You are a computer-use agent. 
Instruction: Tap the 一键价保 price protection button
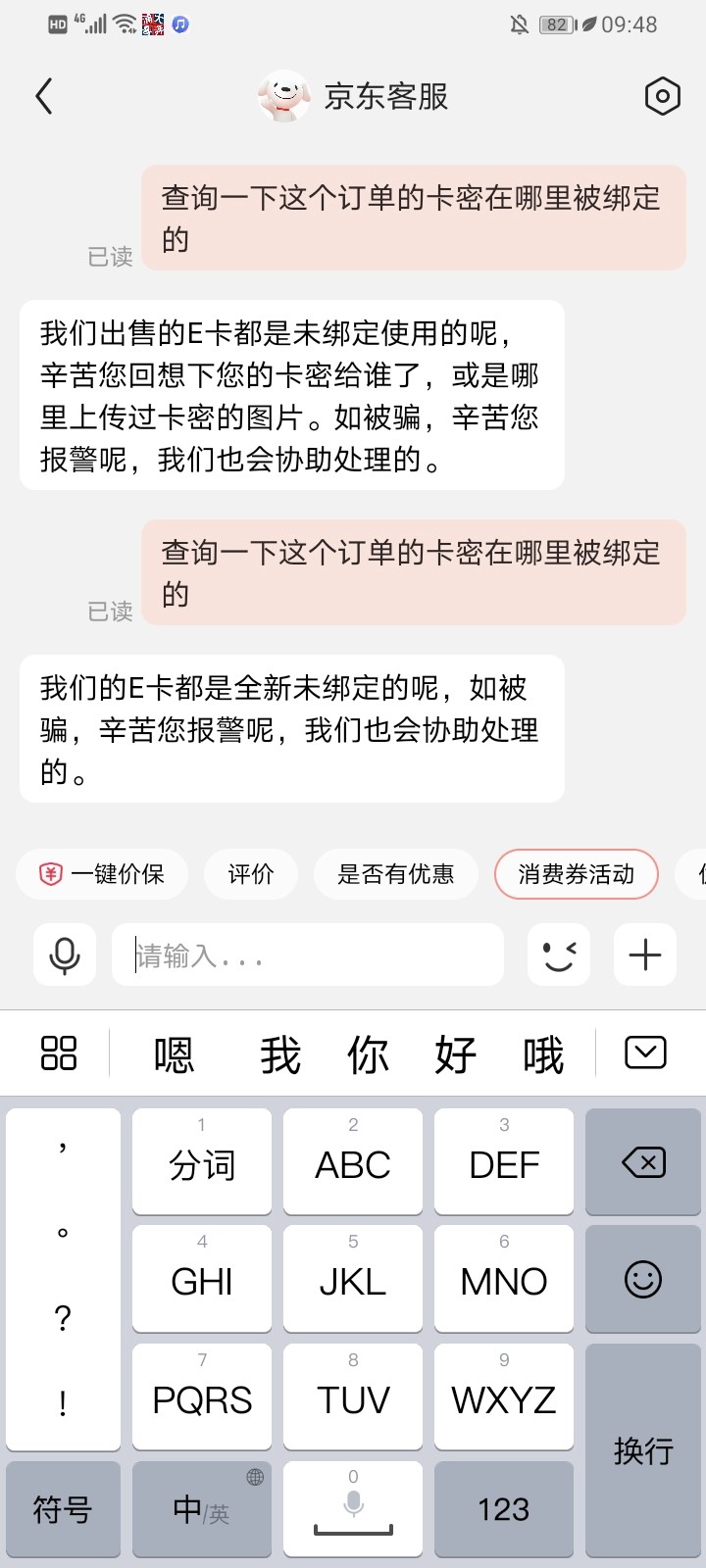coord(101,873)
